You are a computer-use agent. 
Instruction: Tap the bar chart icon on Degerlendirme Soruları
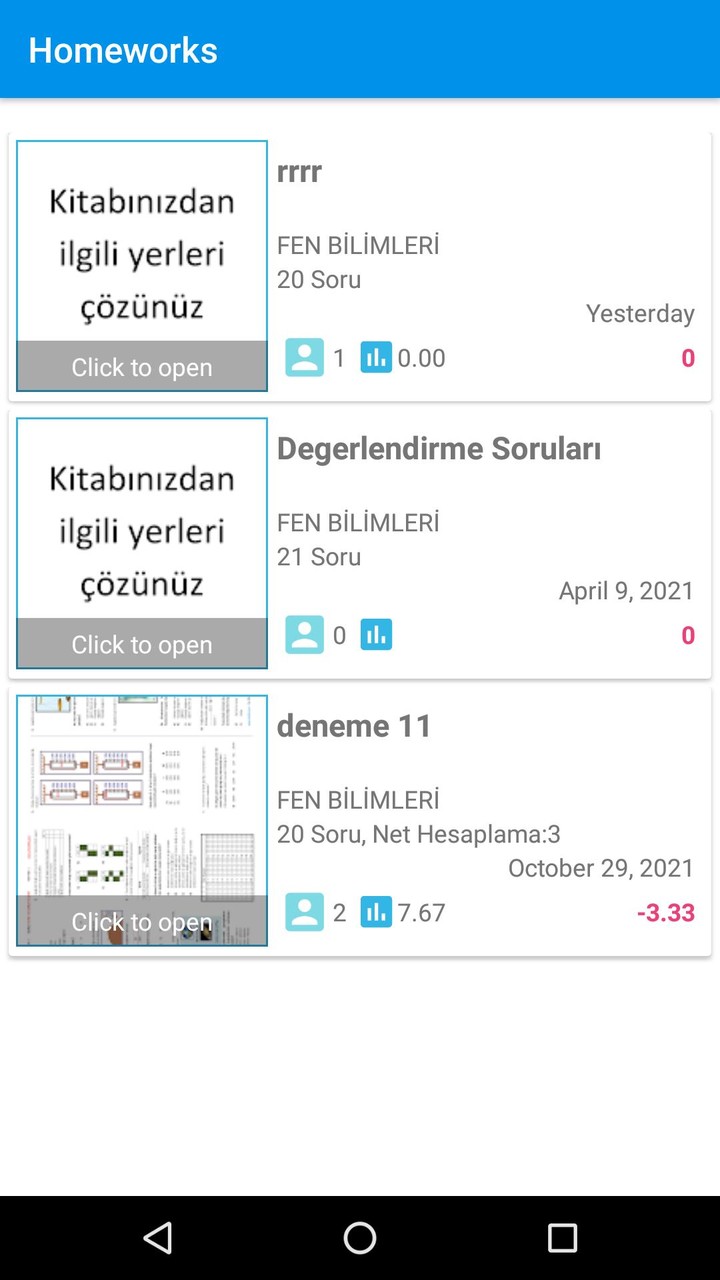375,634
